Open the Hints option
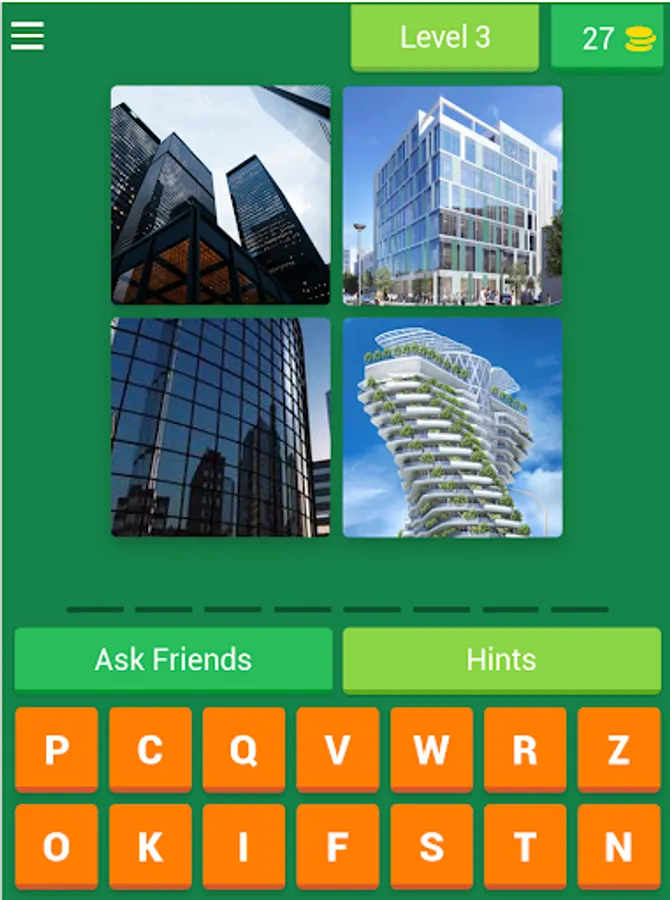This screenshot has height=900, width=670. point(502,660)
